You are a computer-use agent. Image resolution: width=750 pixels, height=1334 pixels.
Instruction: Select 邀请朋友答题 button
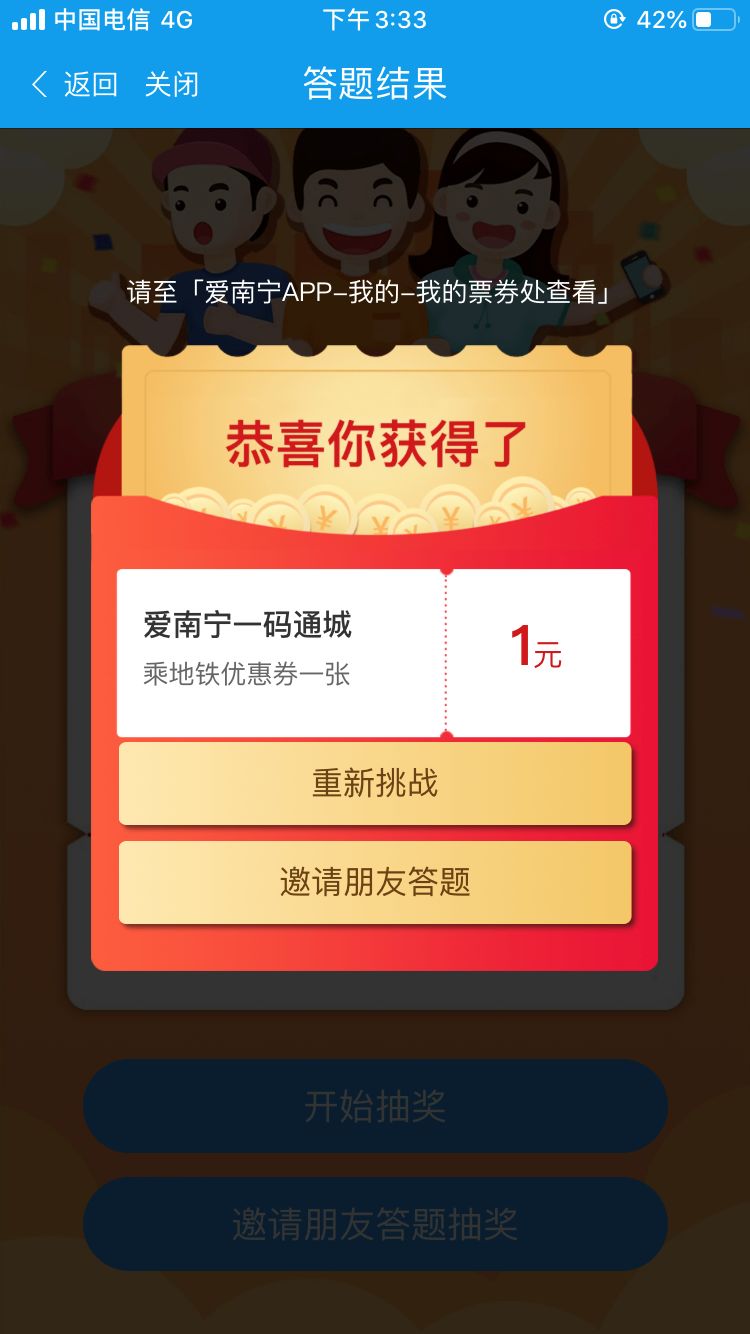(375, 882)
